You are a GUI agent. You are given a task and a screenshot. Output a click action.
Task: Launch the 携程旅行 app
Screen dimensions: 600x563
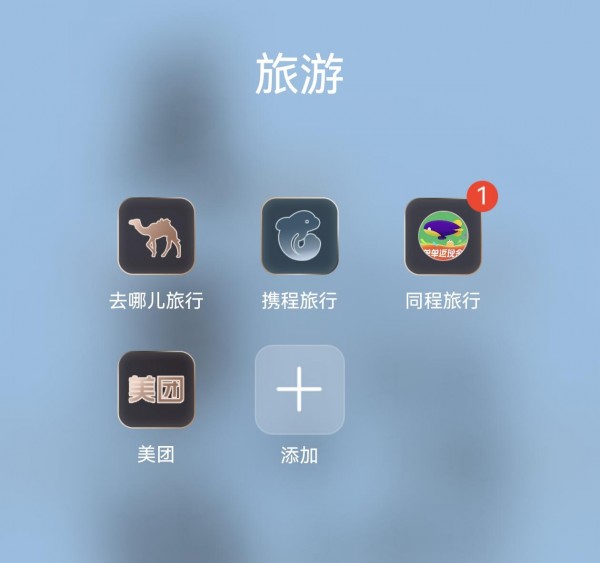tap(299, 236)
